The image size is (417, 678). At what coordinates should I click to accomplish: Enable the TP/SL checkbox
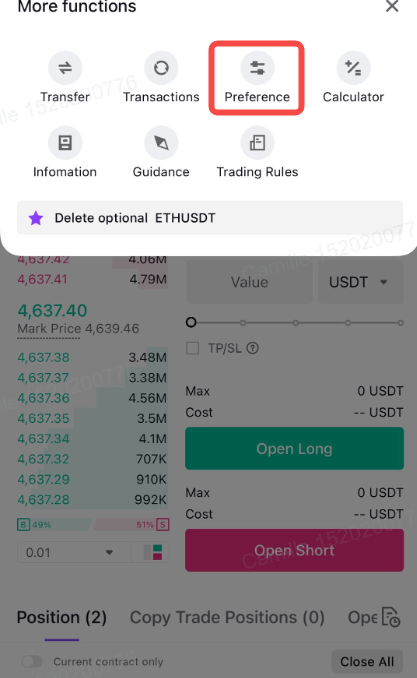192,348
